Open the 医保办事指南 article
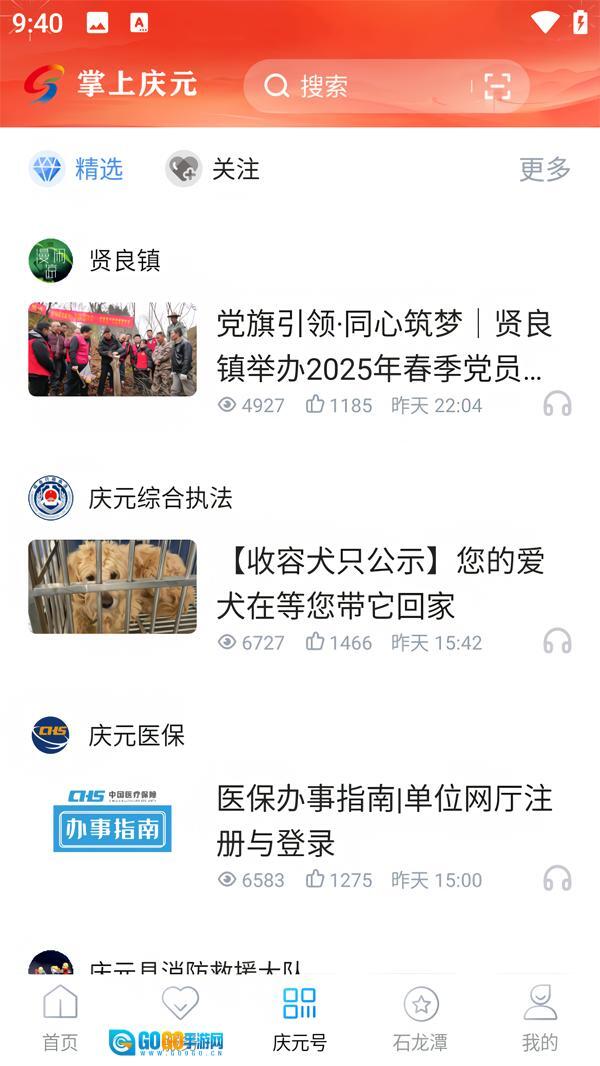This screenshot has width=600, height=1066. point(384,820)
